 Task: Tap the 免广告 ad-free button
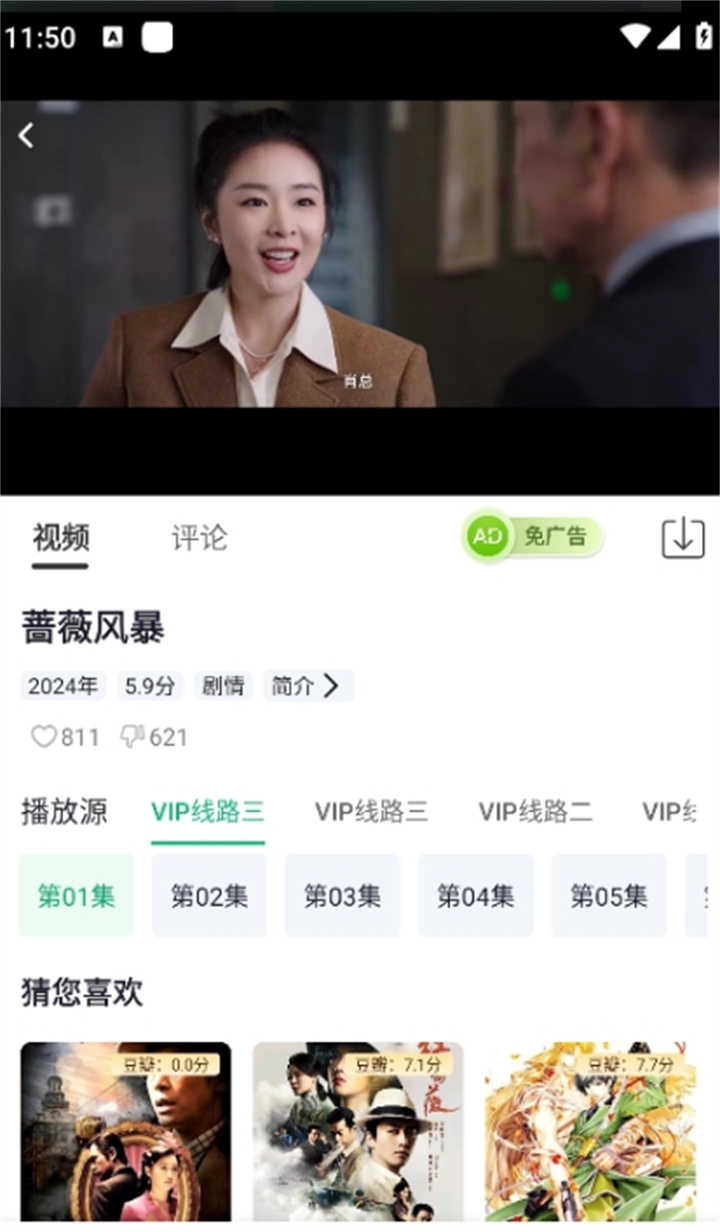point(533,537)
